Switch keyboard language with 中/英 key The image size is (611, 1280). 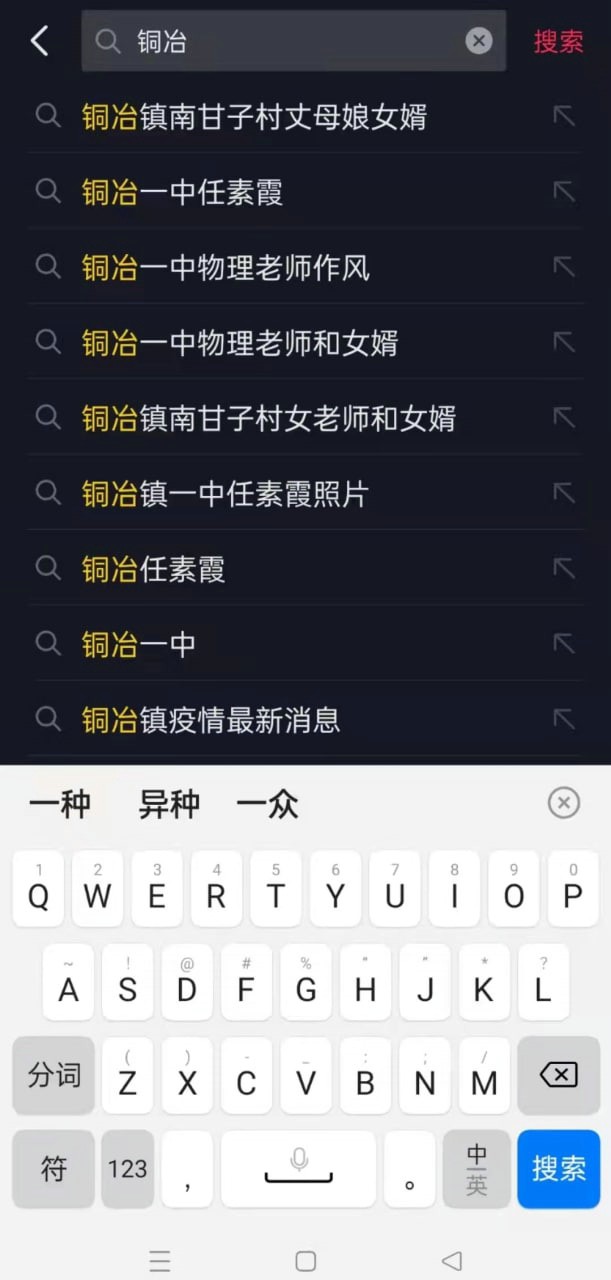click(x=476, y=1168)
